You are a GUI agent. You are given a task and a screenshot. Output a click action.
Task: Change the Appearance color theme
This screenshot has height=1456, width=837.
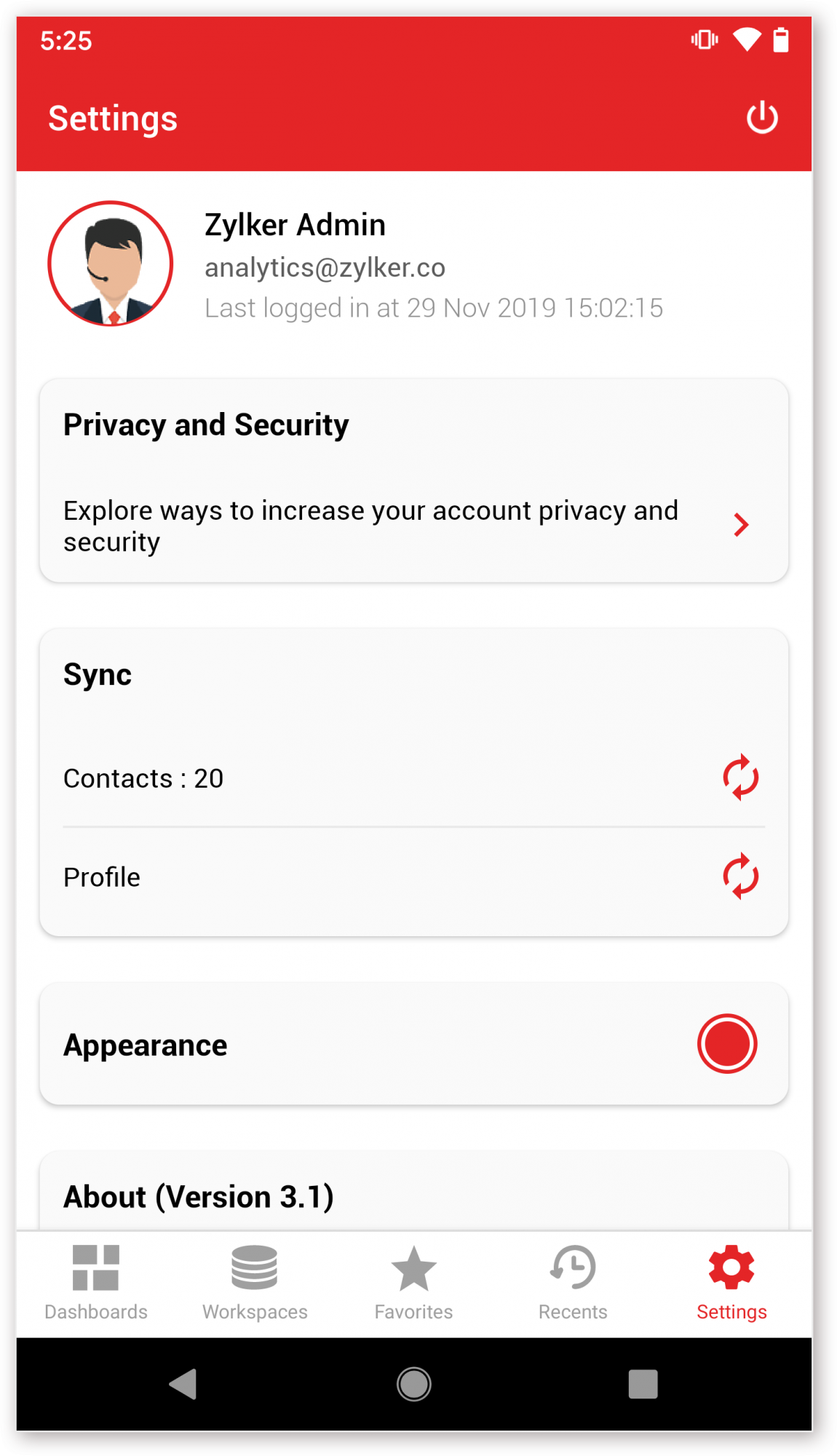[727, 1044]
